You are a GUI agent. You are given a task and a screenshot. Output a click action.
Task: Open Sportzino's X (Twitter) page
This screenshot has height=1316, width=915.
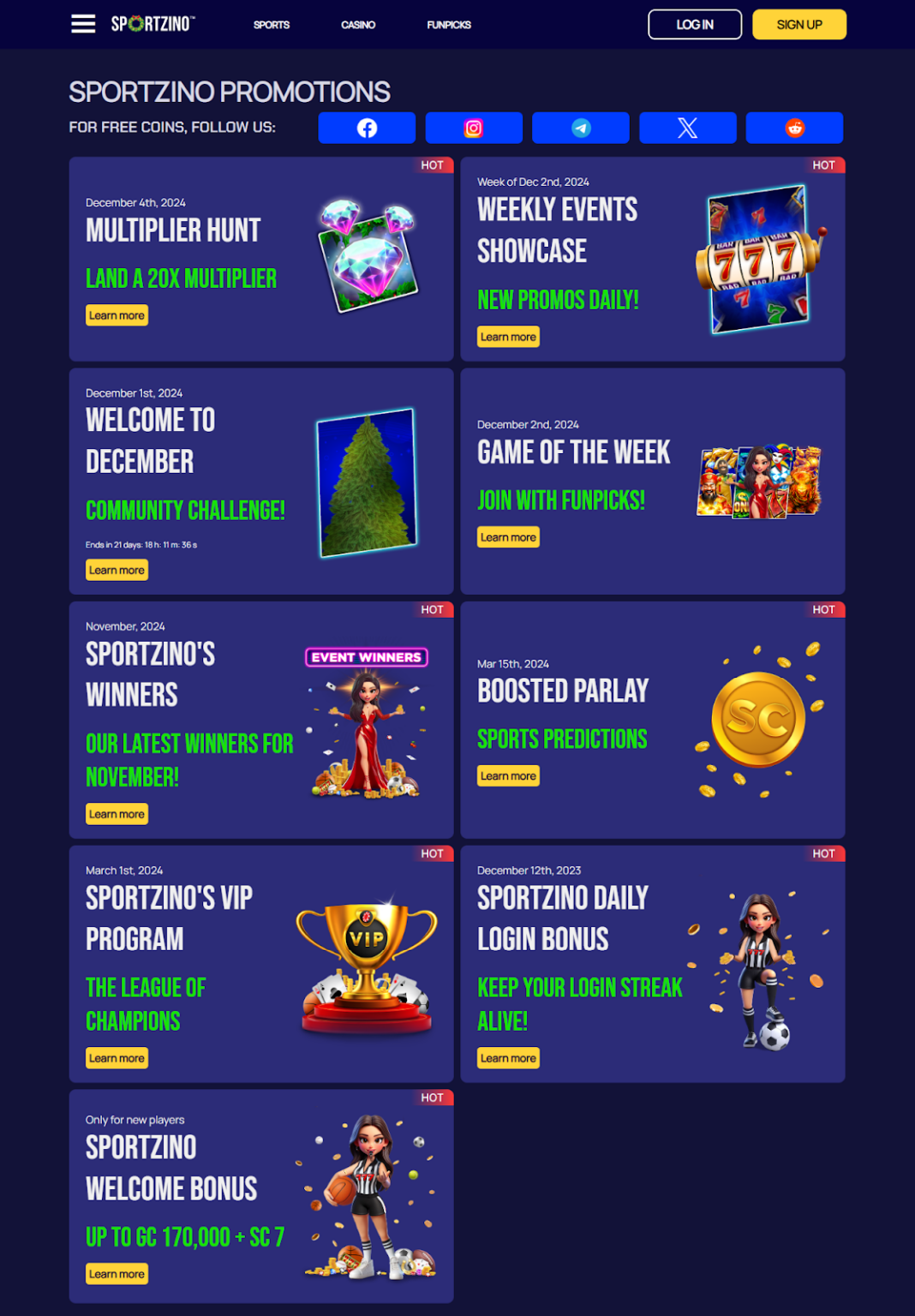tap(687, 128)
